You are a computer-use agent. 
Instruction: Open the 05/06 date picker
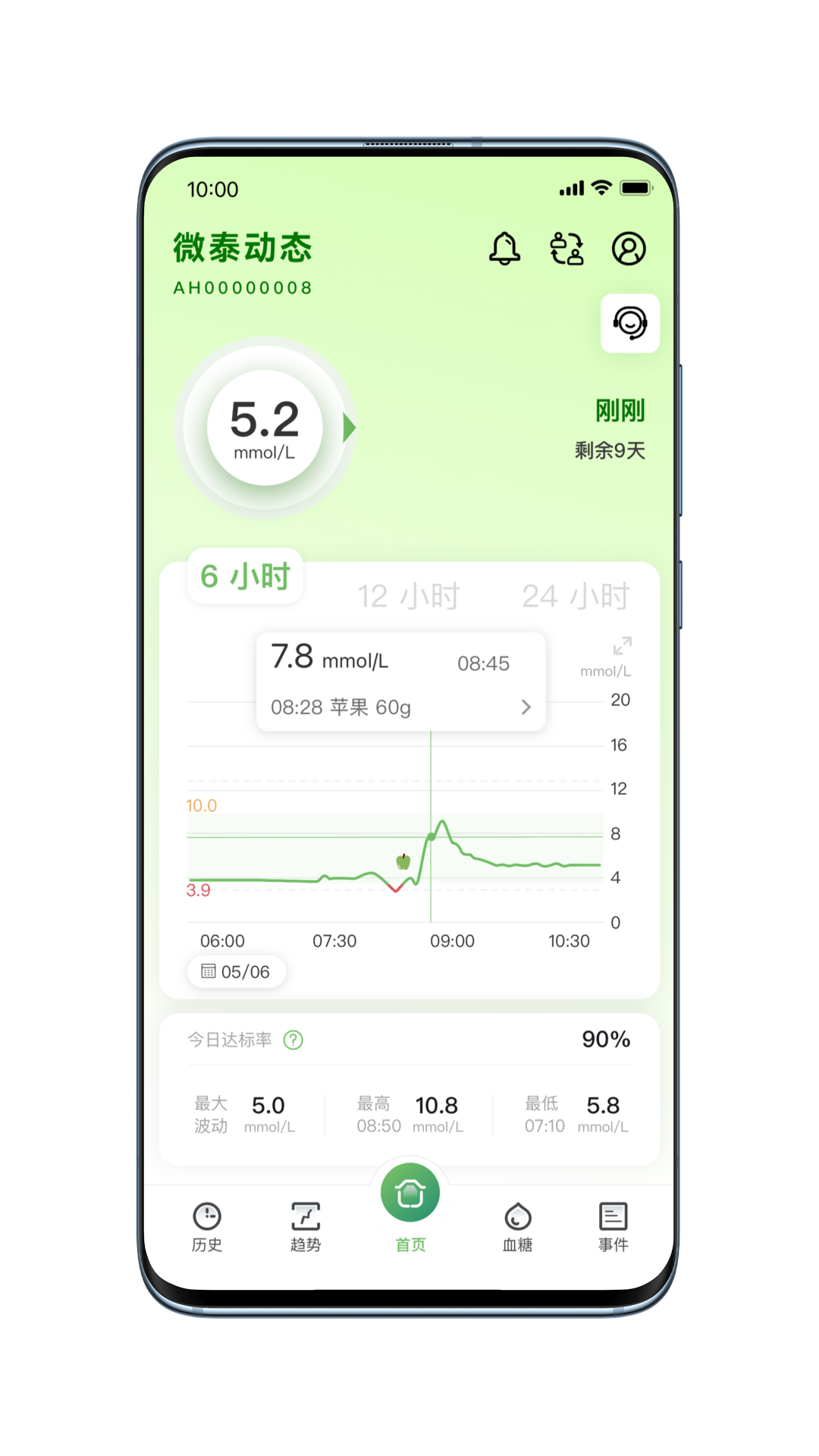[236, 971]
